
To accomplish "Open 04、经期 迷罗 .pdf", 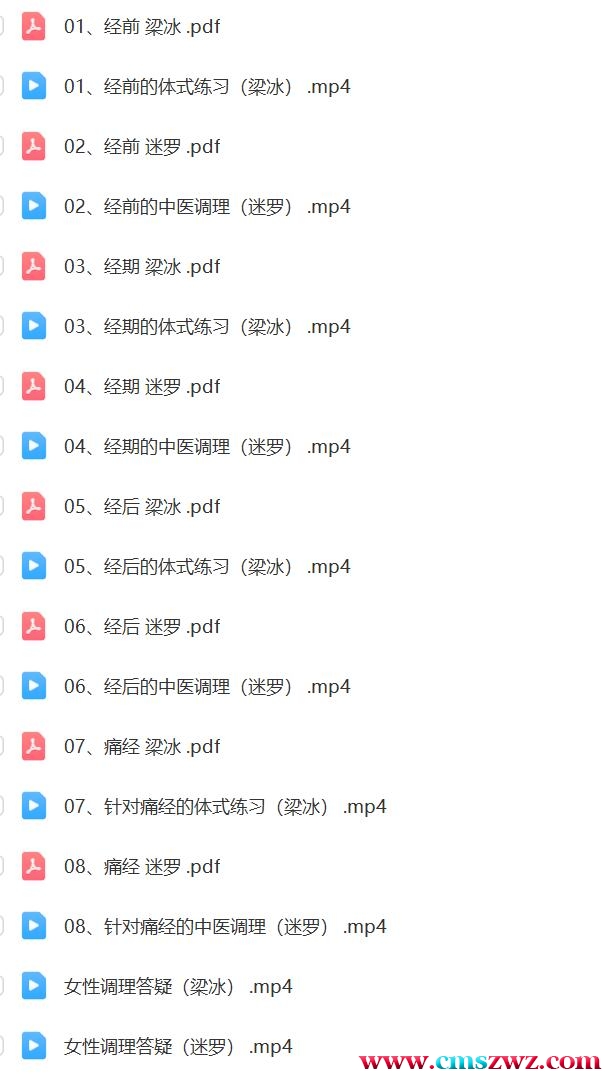I will (141, 387).
